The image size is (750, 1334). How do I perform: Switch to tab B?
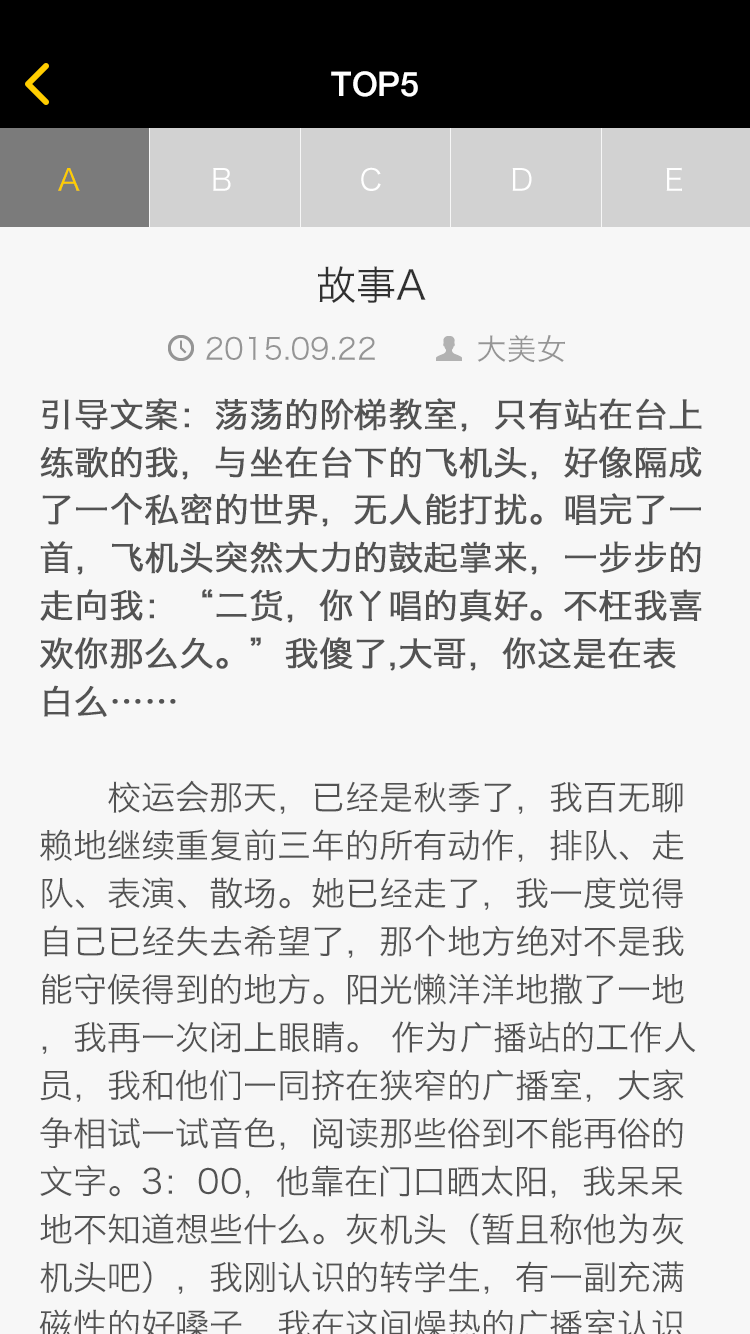[224, 178]
